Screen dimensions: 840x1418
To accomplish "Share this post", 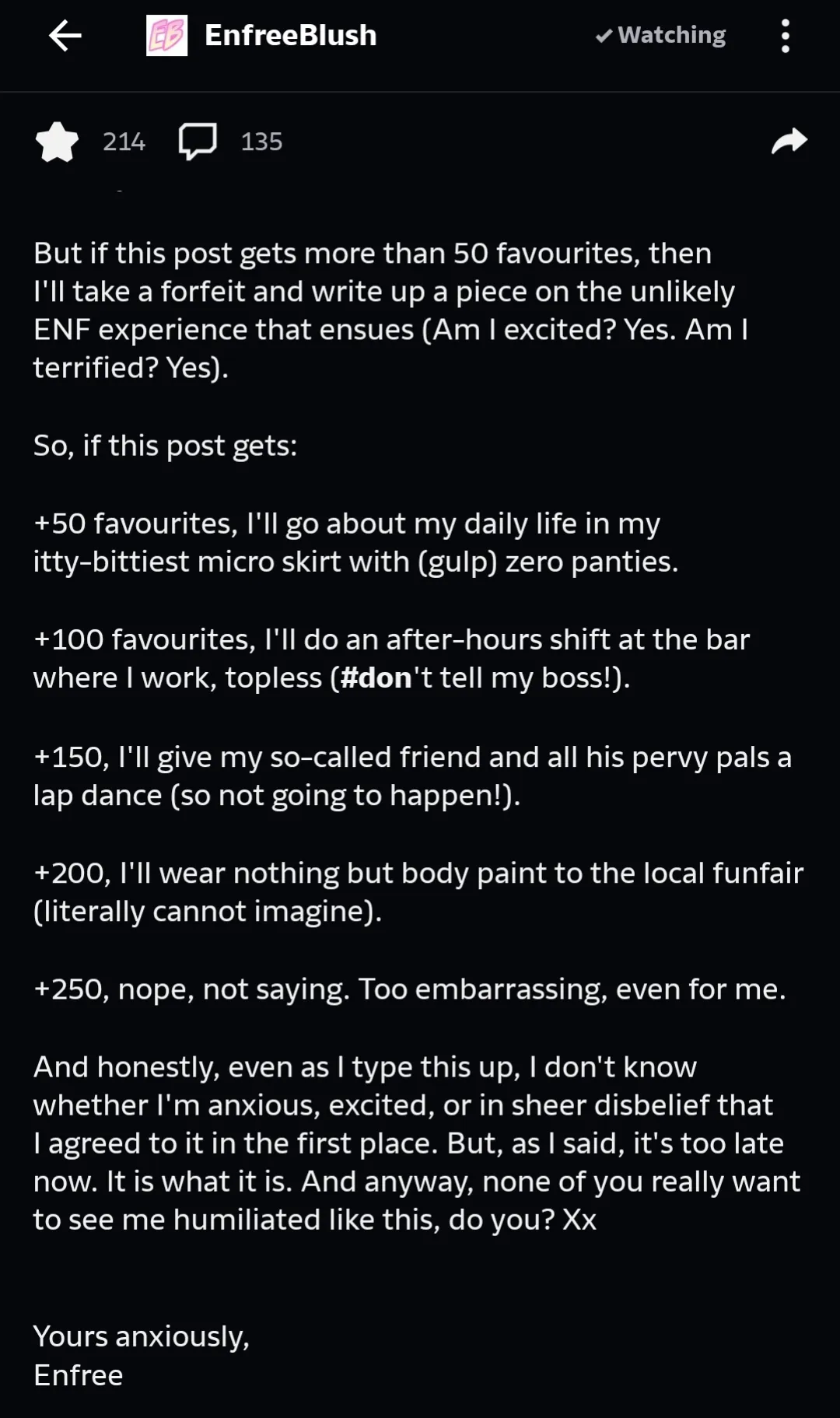I will click(x=789, y=142).
